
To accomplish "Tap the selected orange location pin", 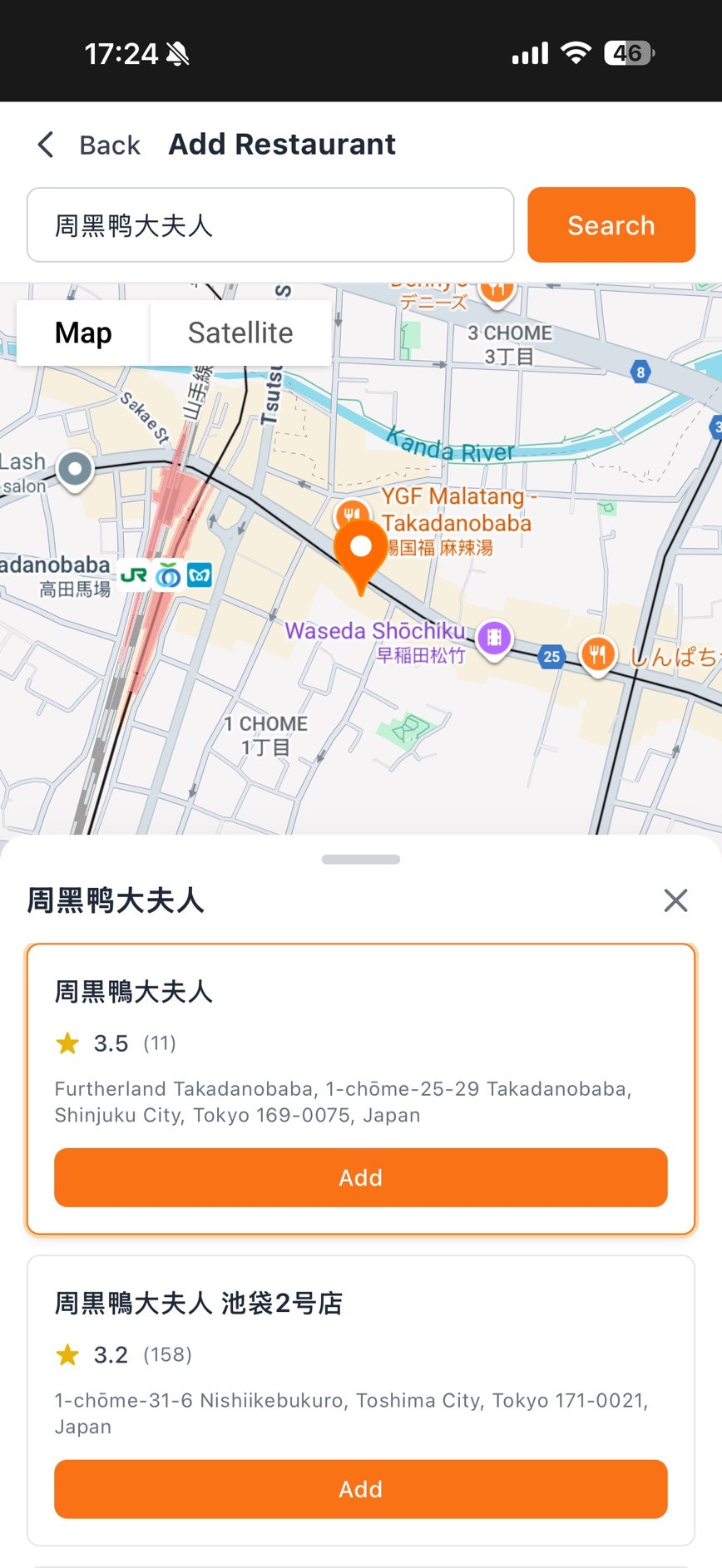I will pos(361,550).
